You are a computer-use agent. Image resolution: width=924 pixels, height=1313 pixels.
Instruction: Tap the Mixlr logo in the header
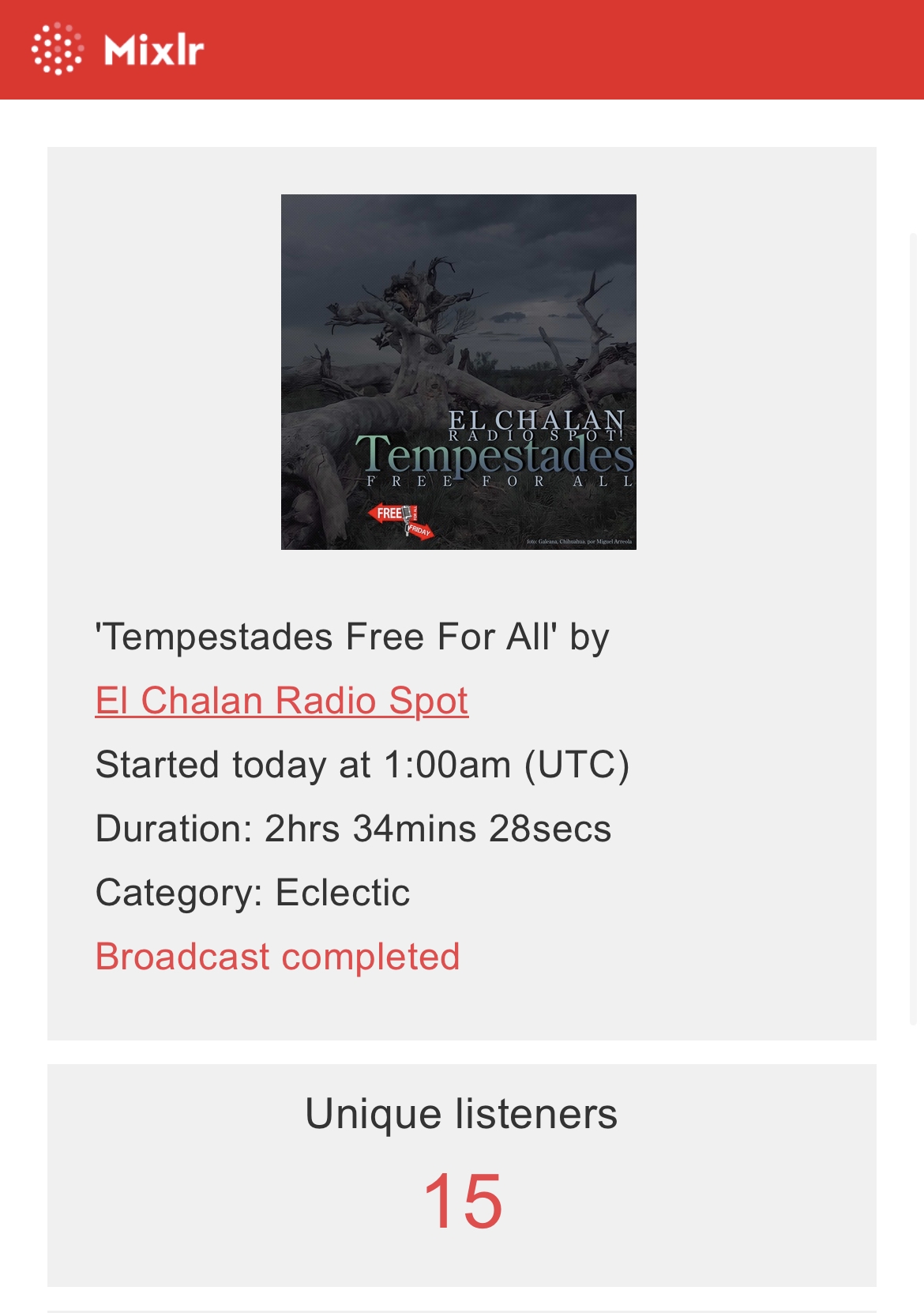pos(118,50)
